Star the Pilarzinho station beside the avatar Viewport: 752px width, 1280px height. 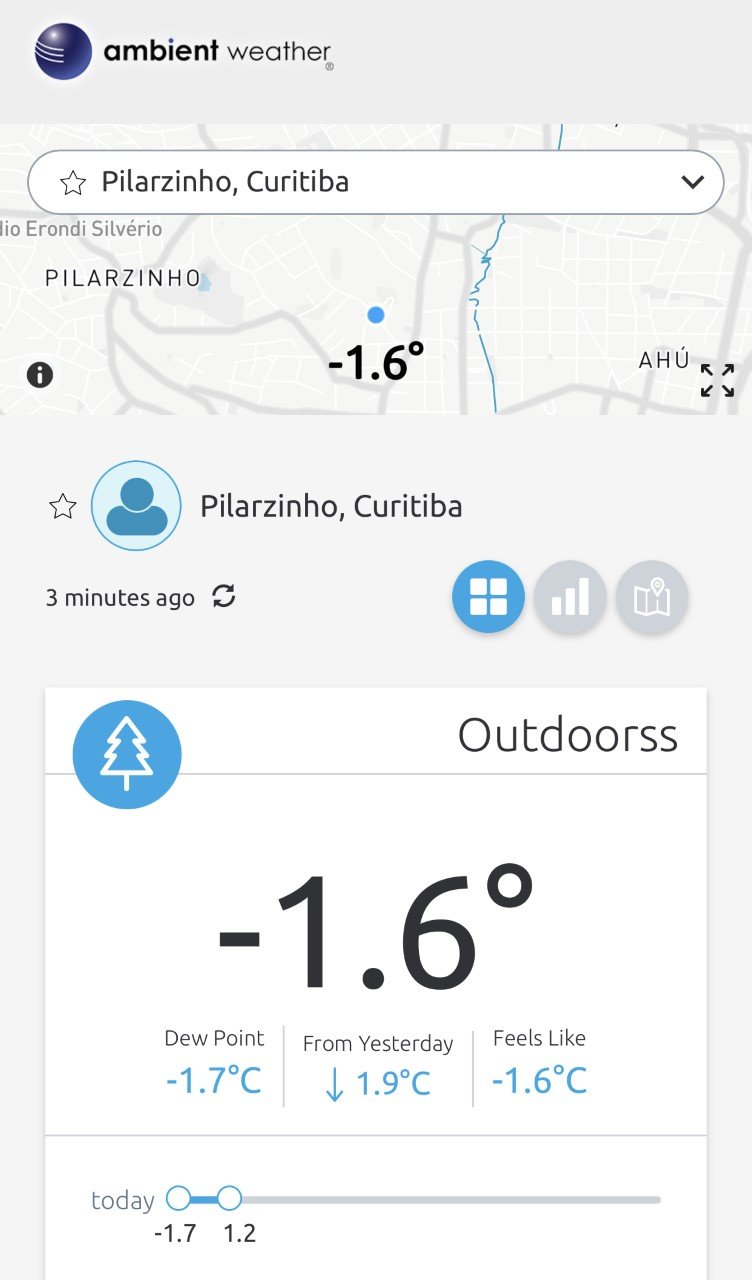point(63,506)
